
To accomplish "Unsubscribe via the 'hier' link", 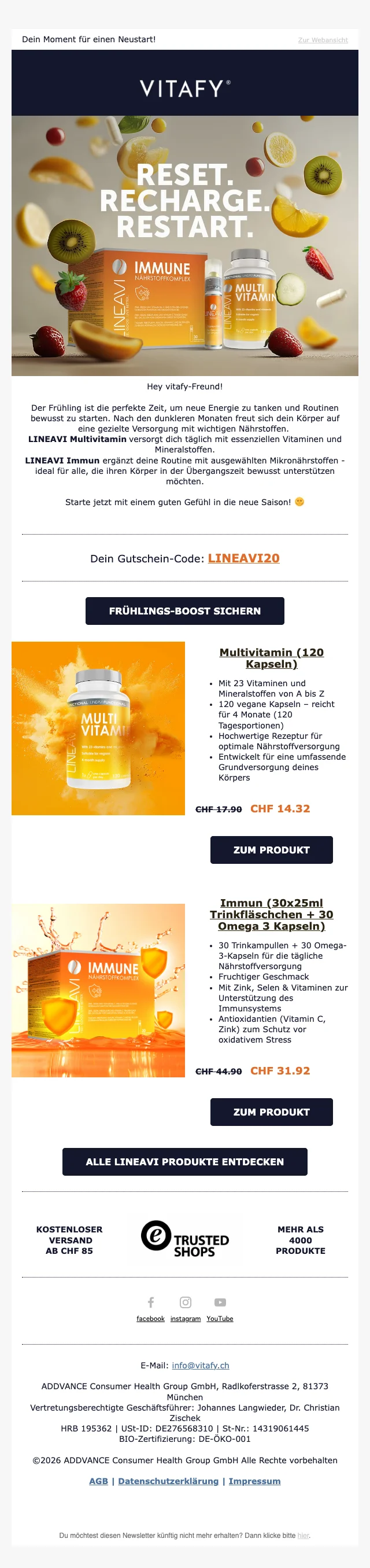I will click(303, 1535).
